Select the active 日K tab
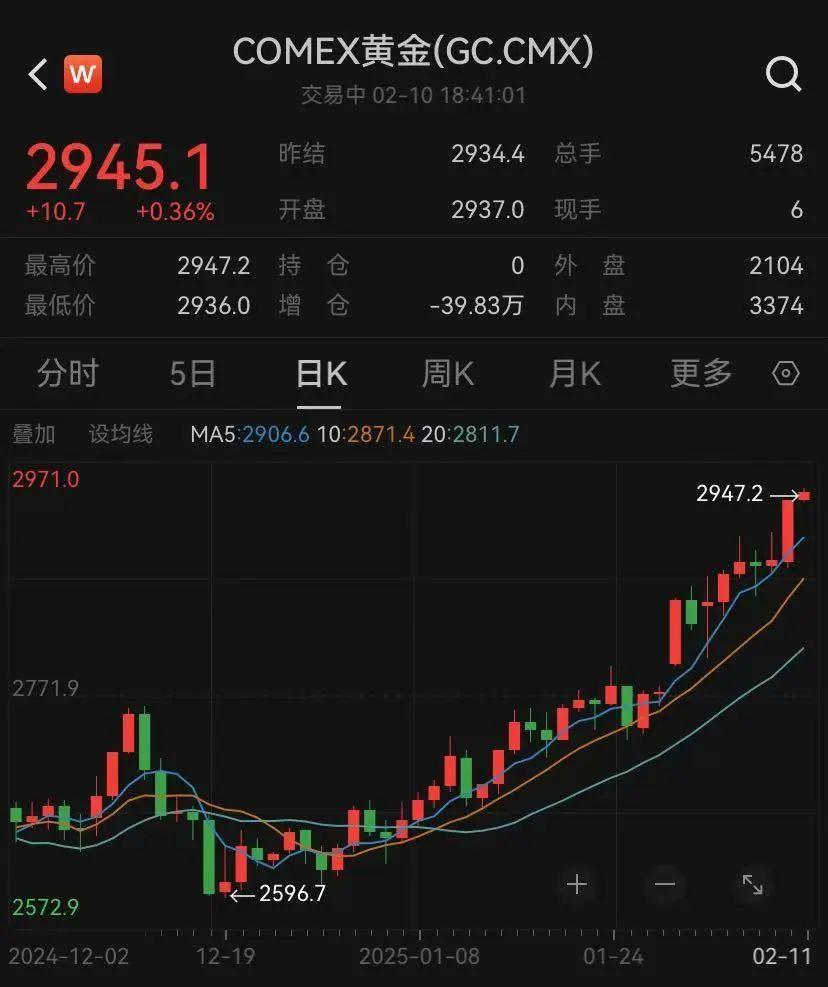 click(x=320, y=373)
